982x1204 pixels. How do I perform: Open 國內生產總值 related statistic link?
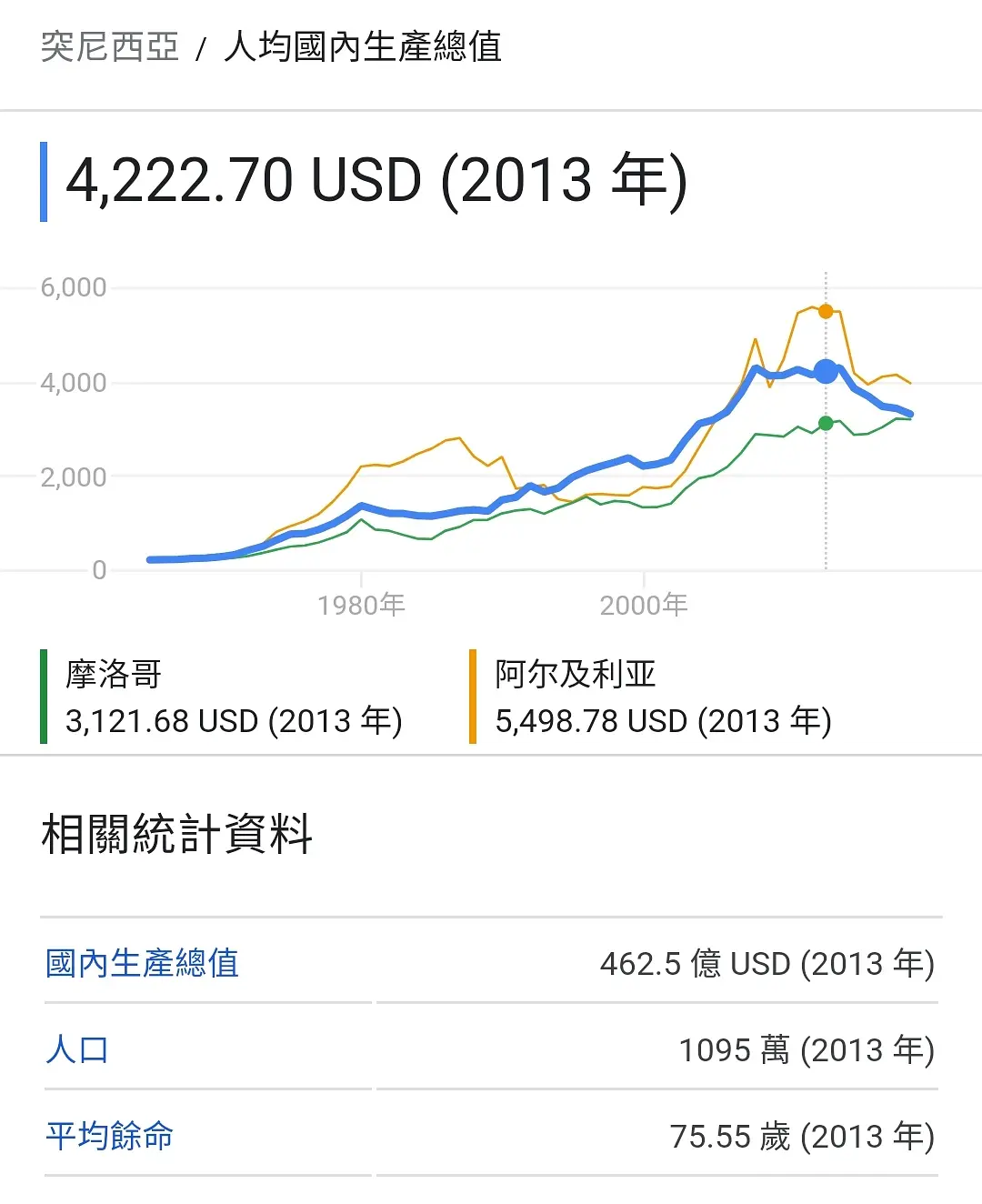(x=143, y=963)
